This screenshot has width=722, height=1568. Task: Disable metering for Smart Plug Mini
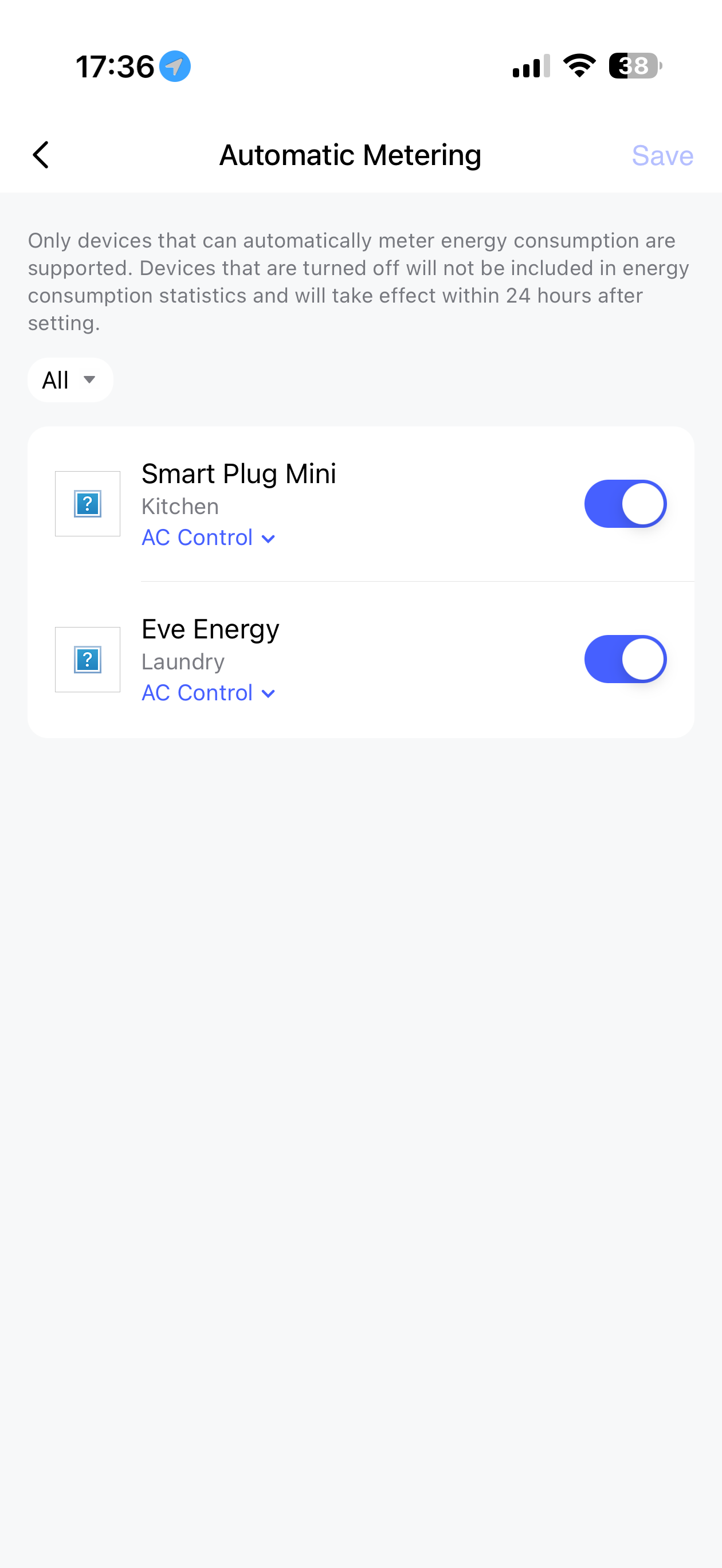625,503
